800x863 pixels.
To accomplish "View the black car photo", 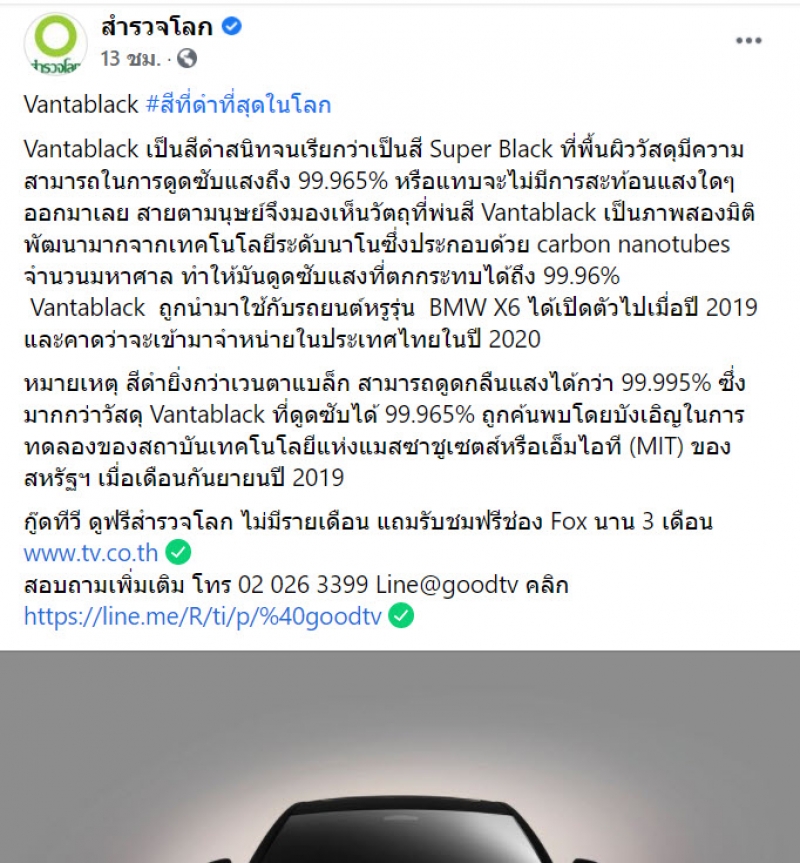I will click(x=400, y=760).
